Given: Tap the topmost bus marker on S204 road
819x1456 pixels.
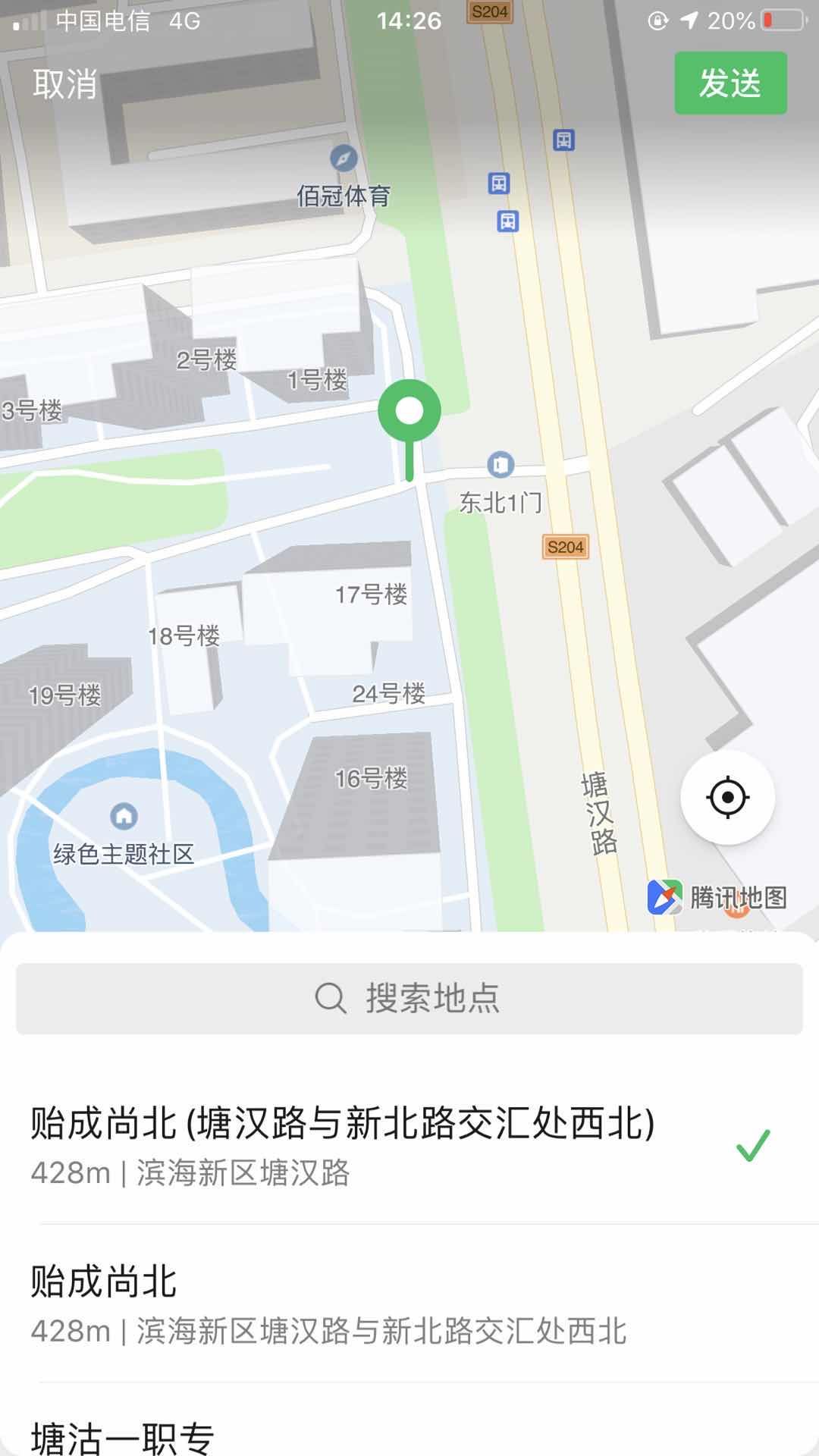Looking at the screenshot, I should pos(562,140).
